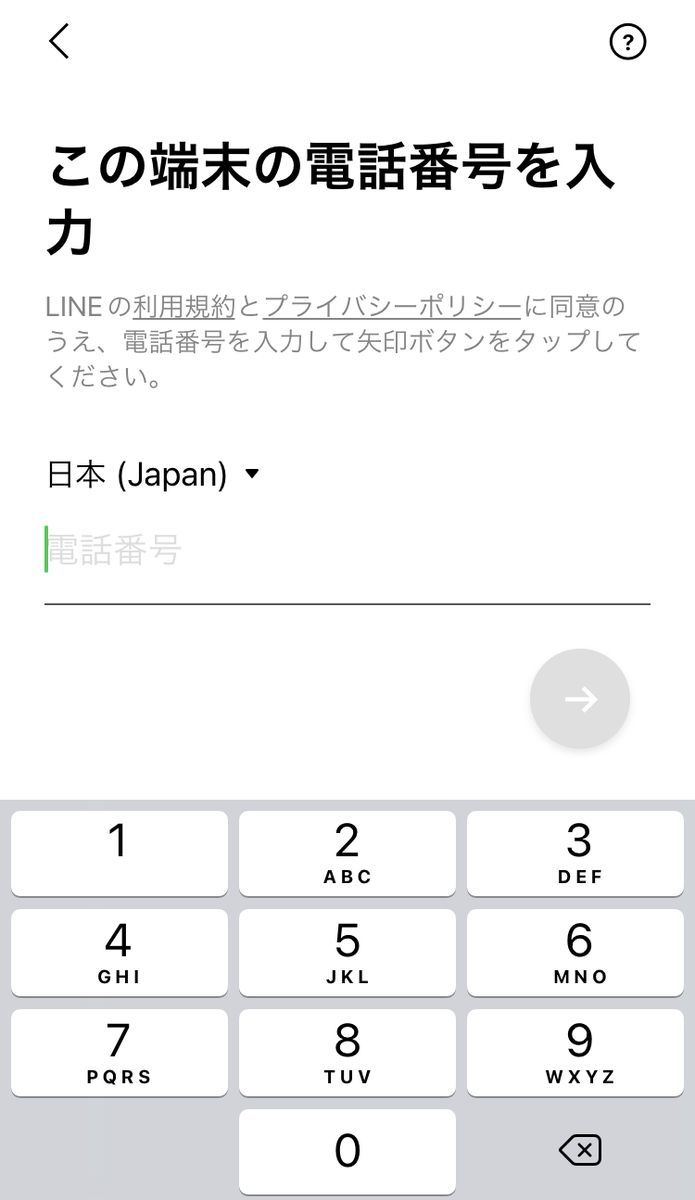The width and height of the screenshot is (695, 1200).
Task: Tap the round arrow proceed button
Action: click(x=580, y=699)
